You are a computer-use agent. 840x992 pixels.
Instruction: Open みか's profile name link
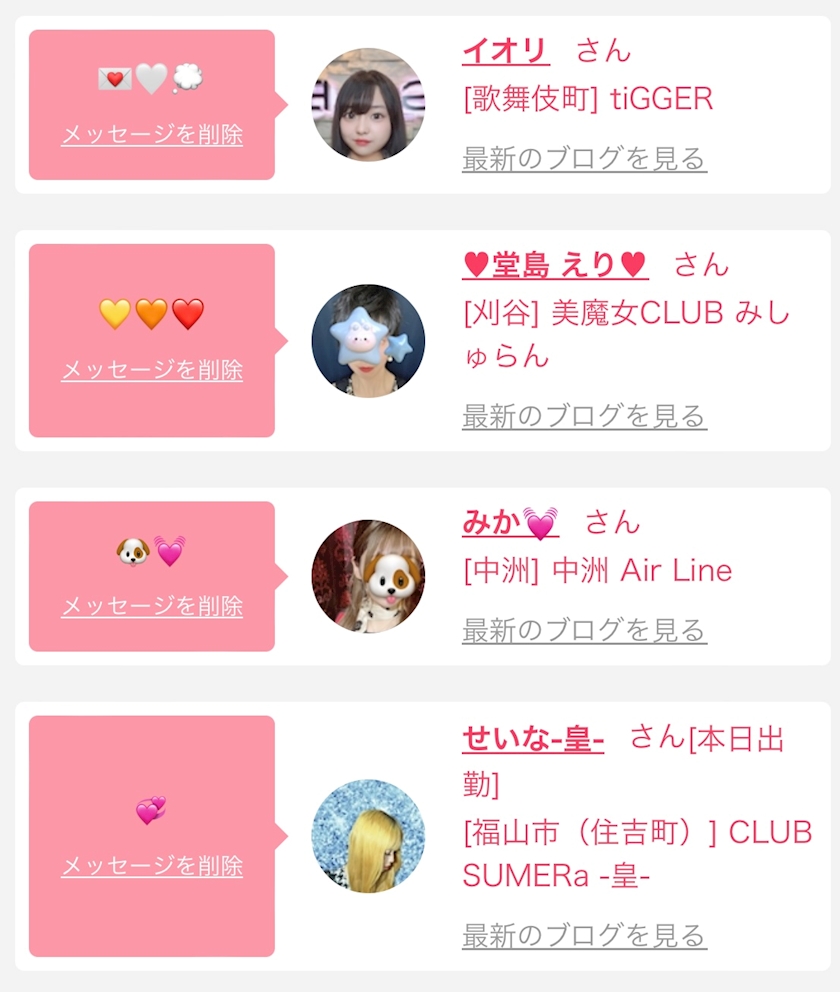click(x=510, y=522)
